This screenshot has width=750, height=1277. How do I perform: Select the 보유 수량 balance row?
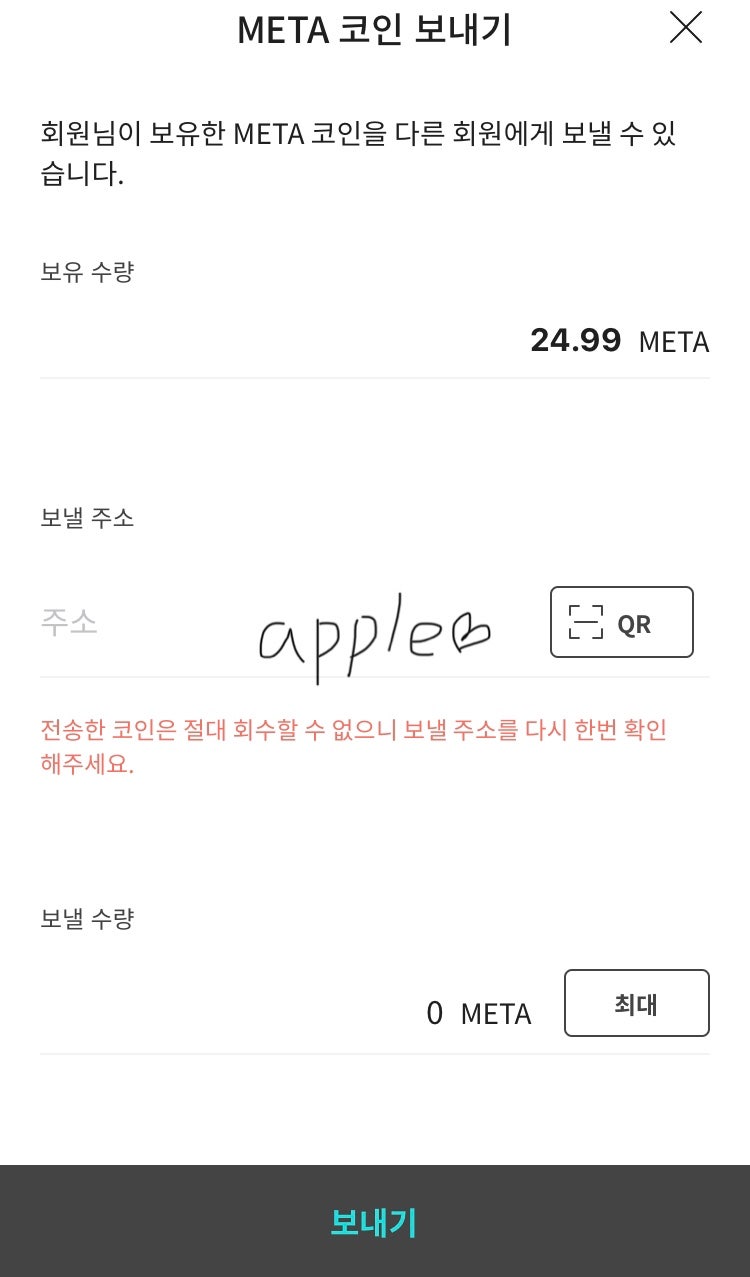pyautogui.click(x=86, y=271)
